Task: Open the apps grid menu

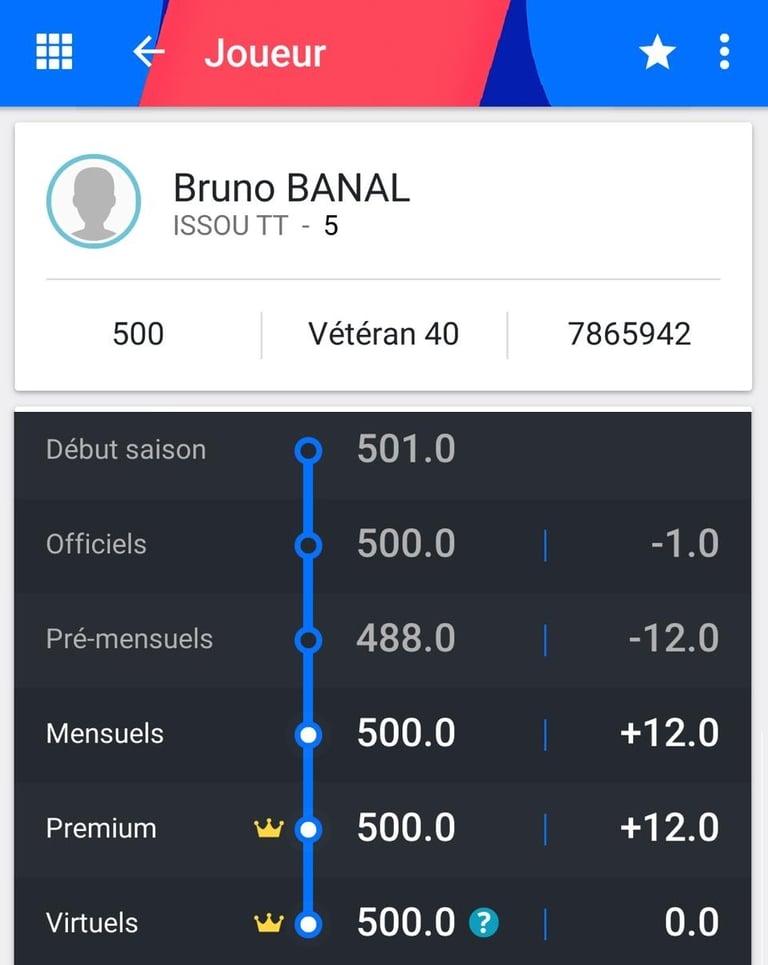Action: pyautogui.click(x=54, y=52)
